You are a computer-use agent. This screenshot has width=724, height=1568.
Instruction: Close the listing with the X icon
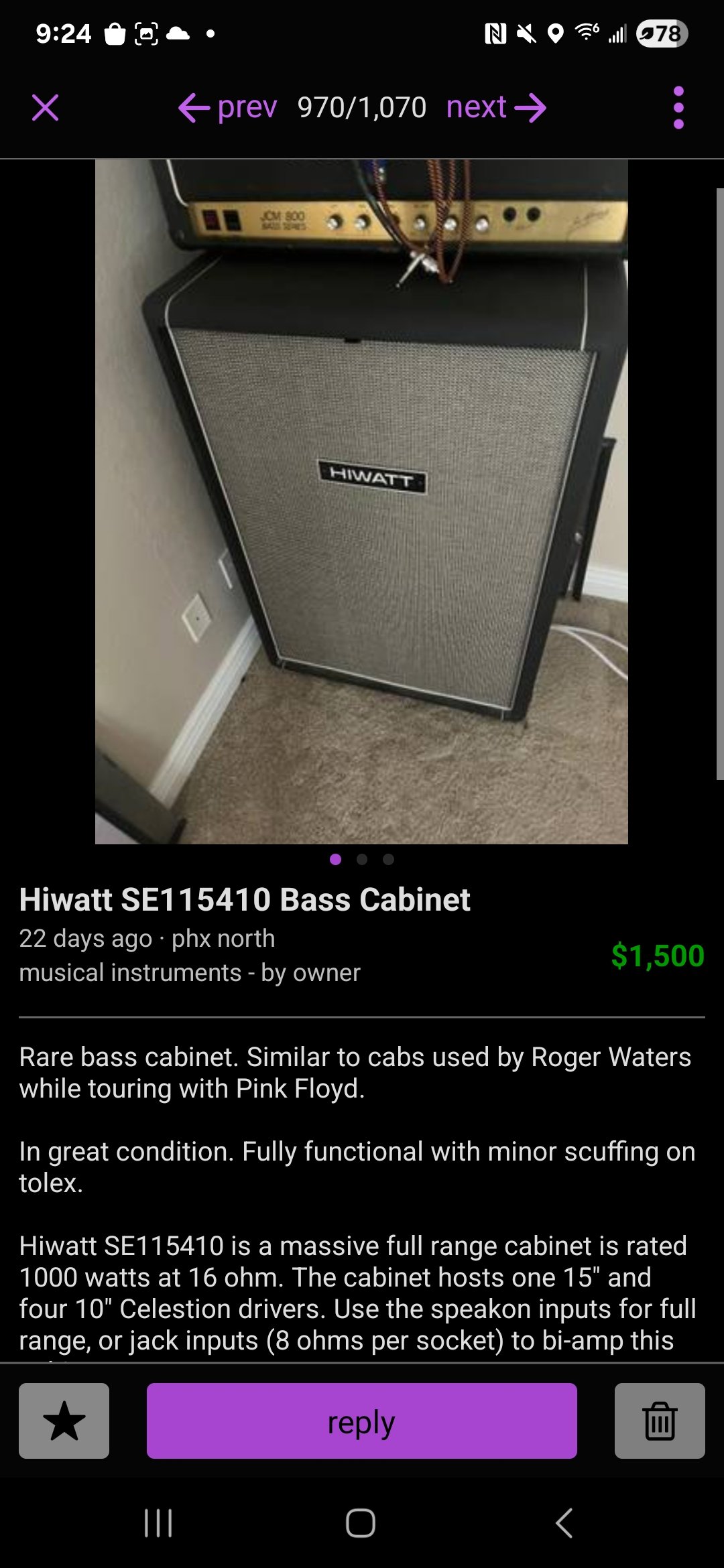[x=46, y=107]
